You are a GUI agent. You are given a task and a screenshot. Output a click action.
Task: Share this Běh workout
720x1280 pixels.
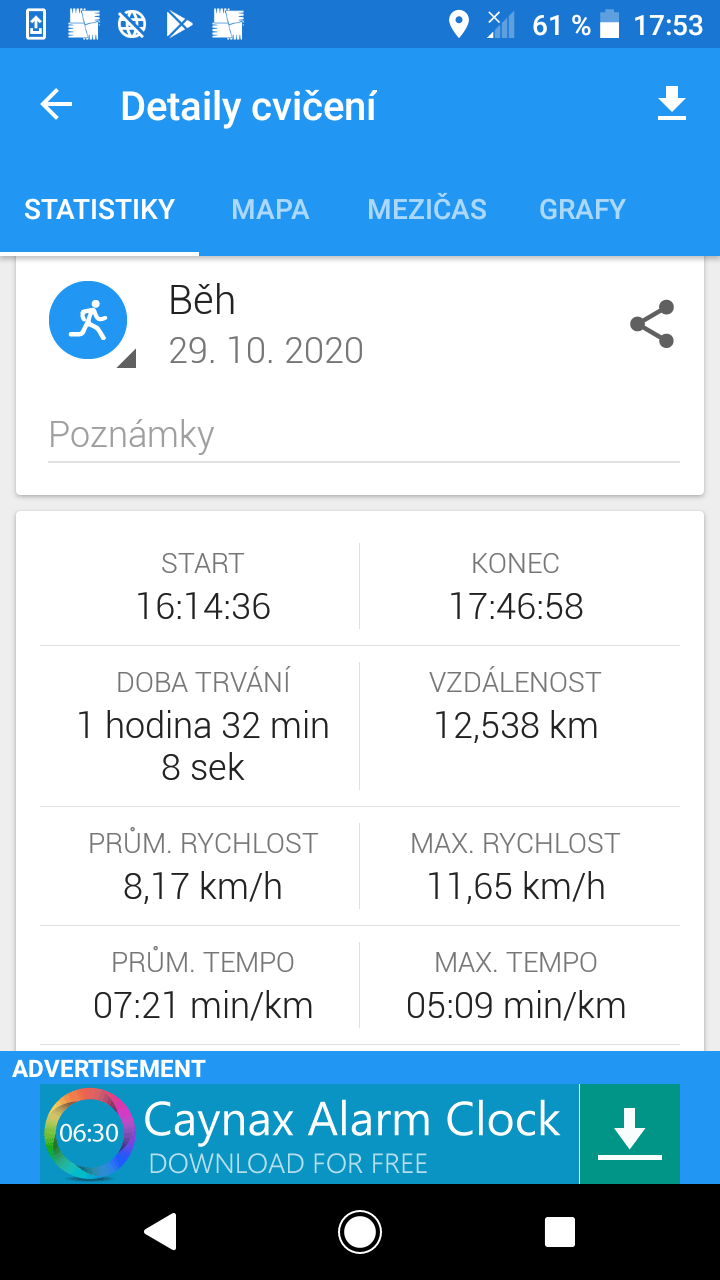coord(652,324)
